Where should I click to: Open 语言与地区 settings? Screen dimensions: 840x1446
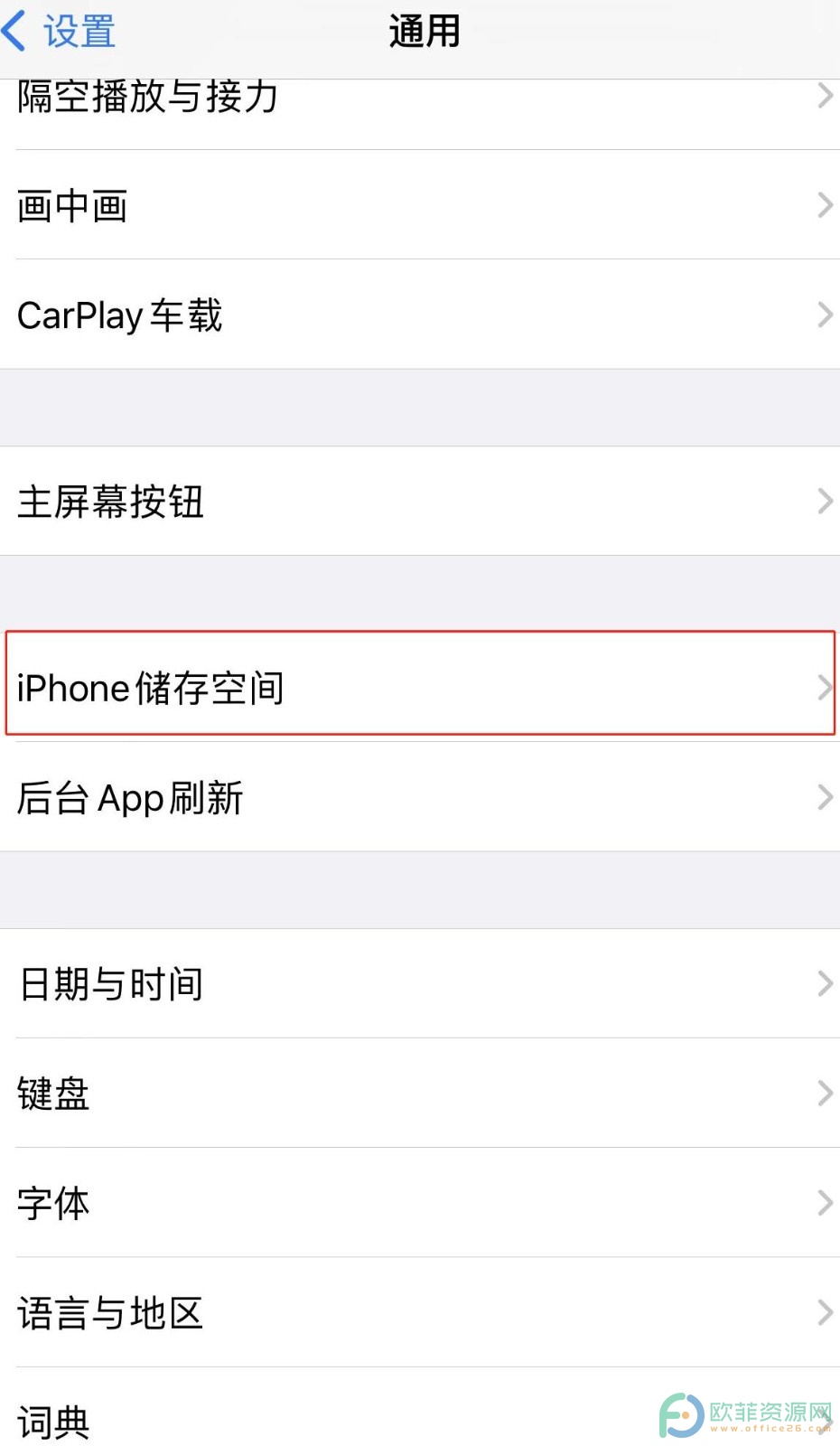[420, 1312]
